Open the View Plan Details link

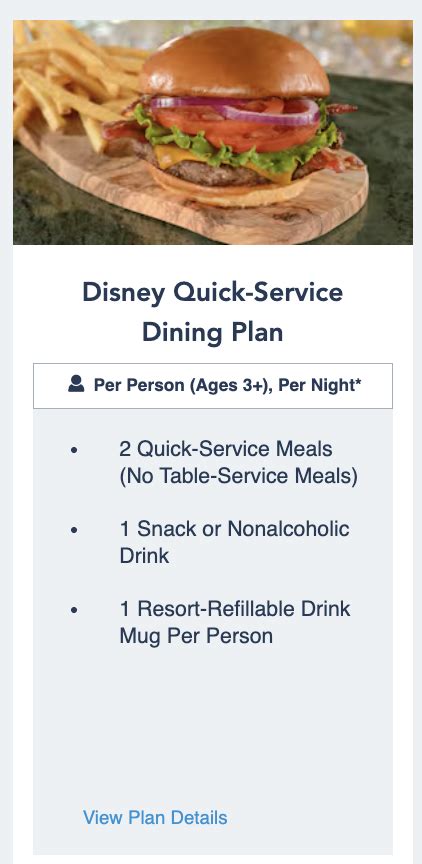tap(155, 818)
